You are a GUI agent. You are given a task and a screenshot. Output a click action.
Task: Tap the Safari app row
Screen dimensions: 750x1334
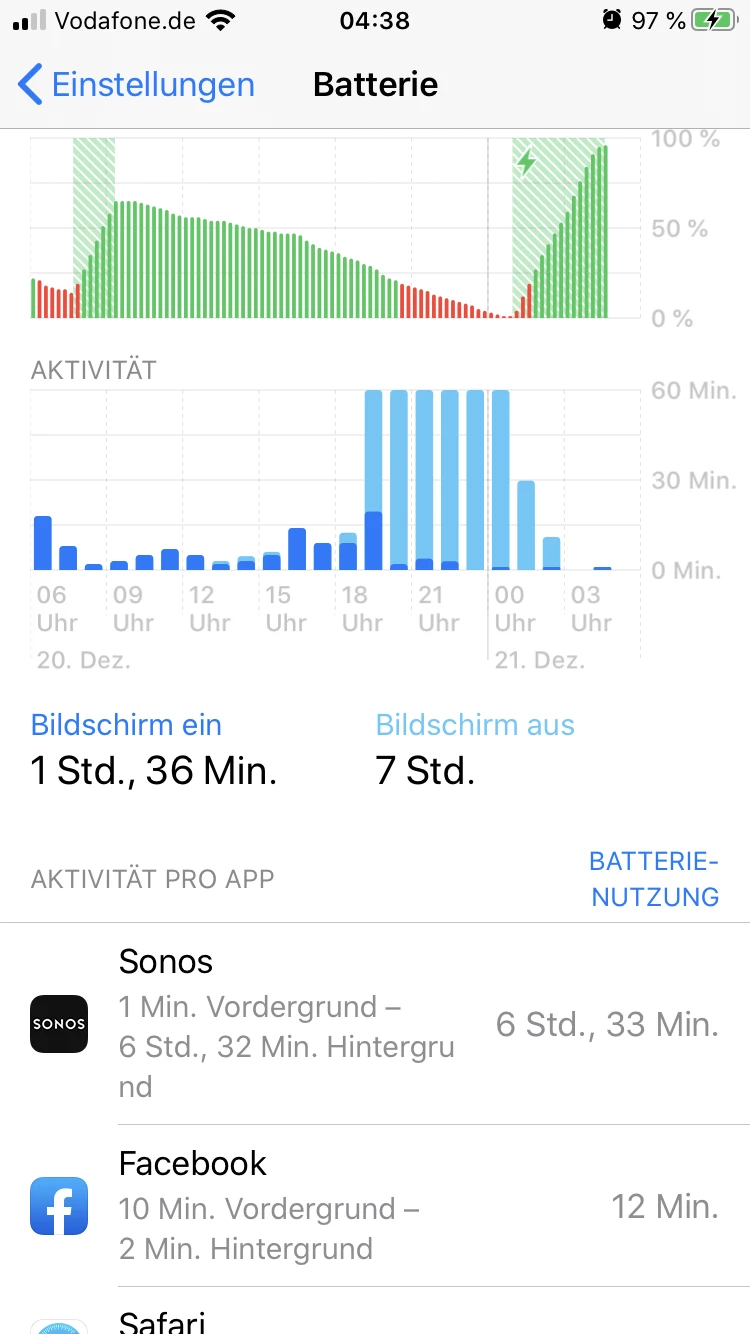click(x=375, y=1311)
